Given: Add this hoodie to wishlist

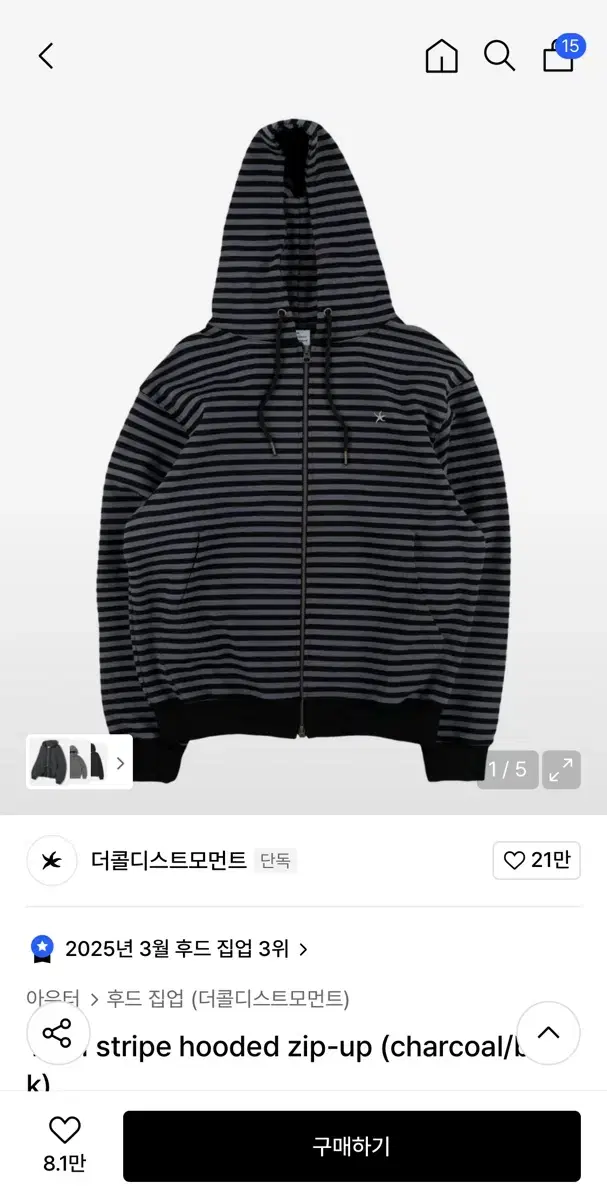Looking at the screenshot, I should coord(64,1144).
